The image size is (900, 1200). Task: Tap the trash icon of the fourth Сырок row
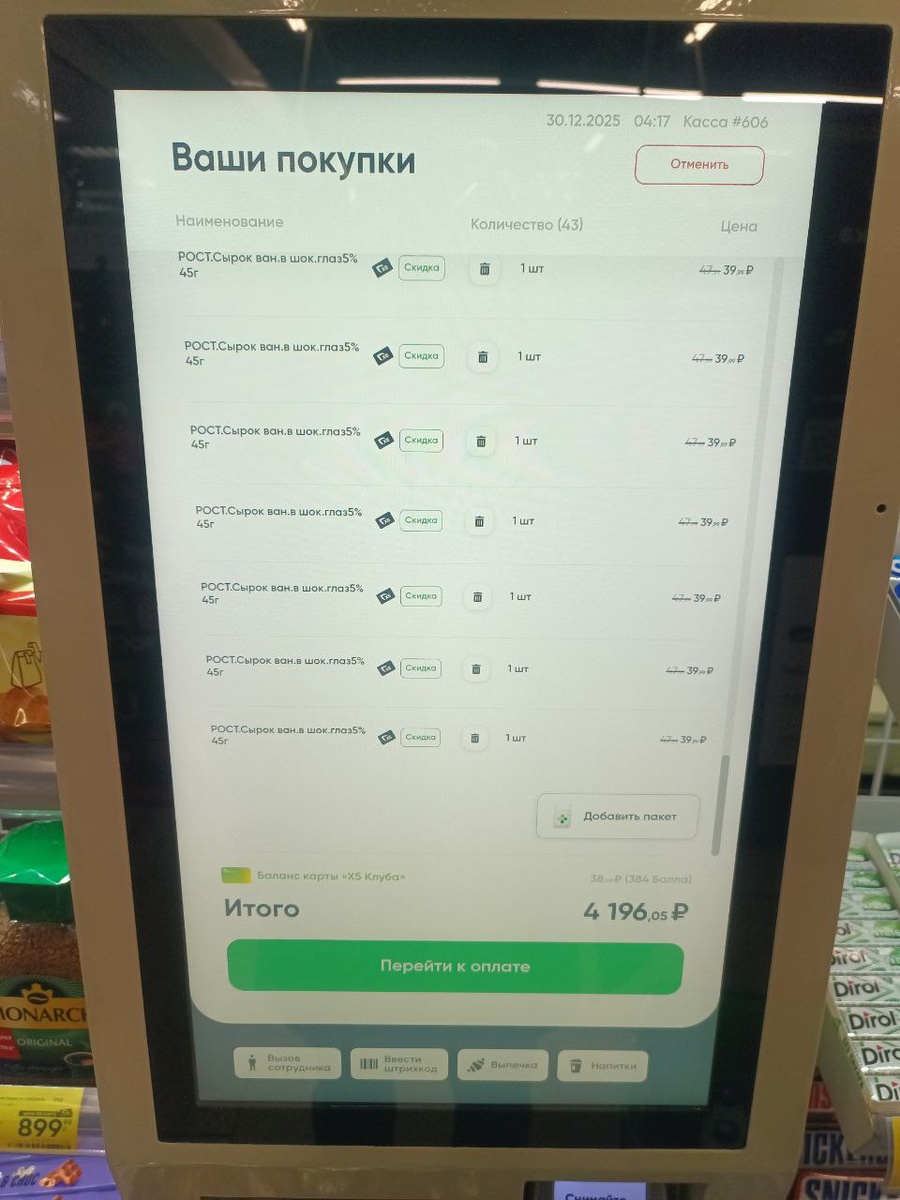click(479, 520)
